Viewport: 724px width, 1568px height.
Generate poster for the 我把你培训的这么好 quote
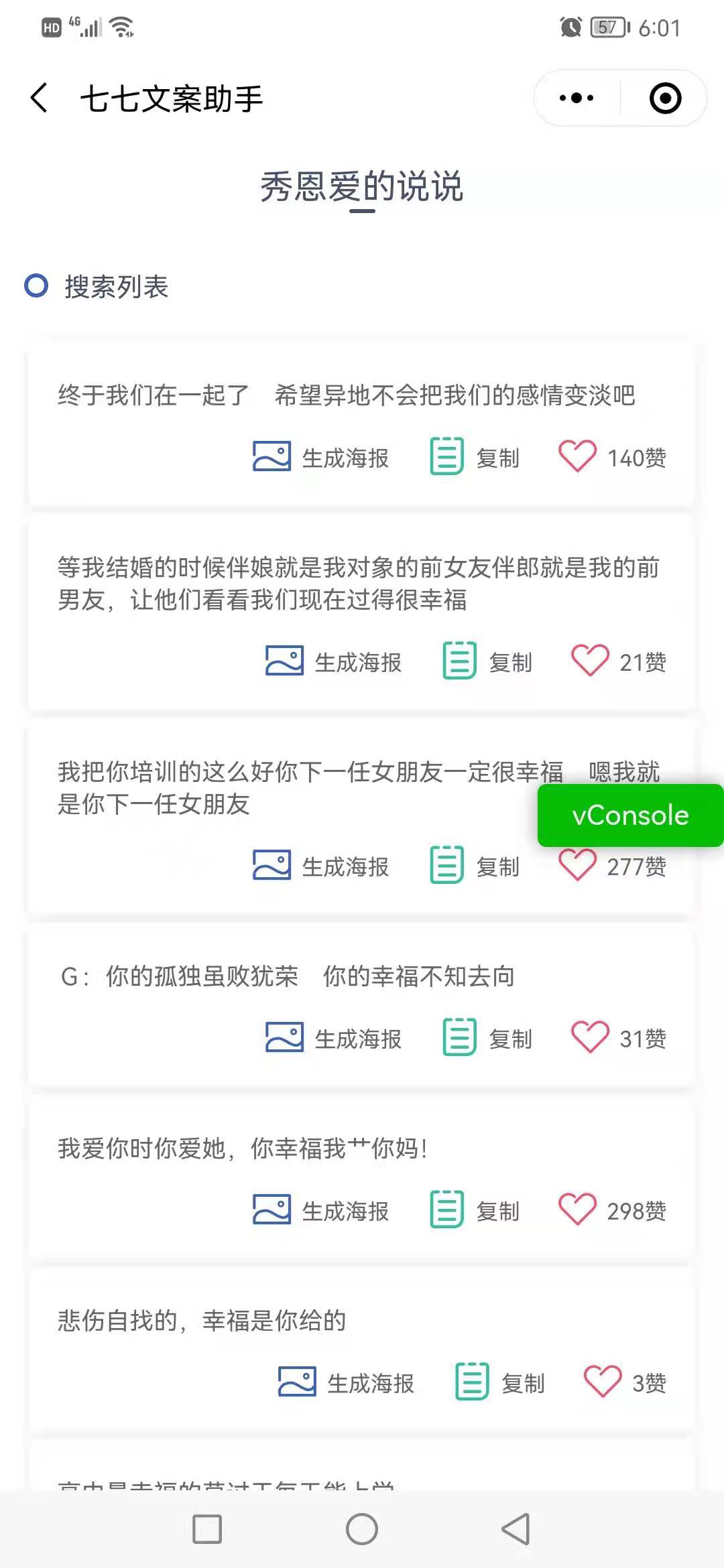(x=320, y=866)
